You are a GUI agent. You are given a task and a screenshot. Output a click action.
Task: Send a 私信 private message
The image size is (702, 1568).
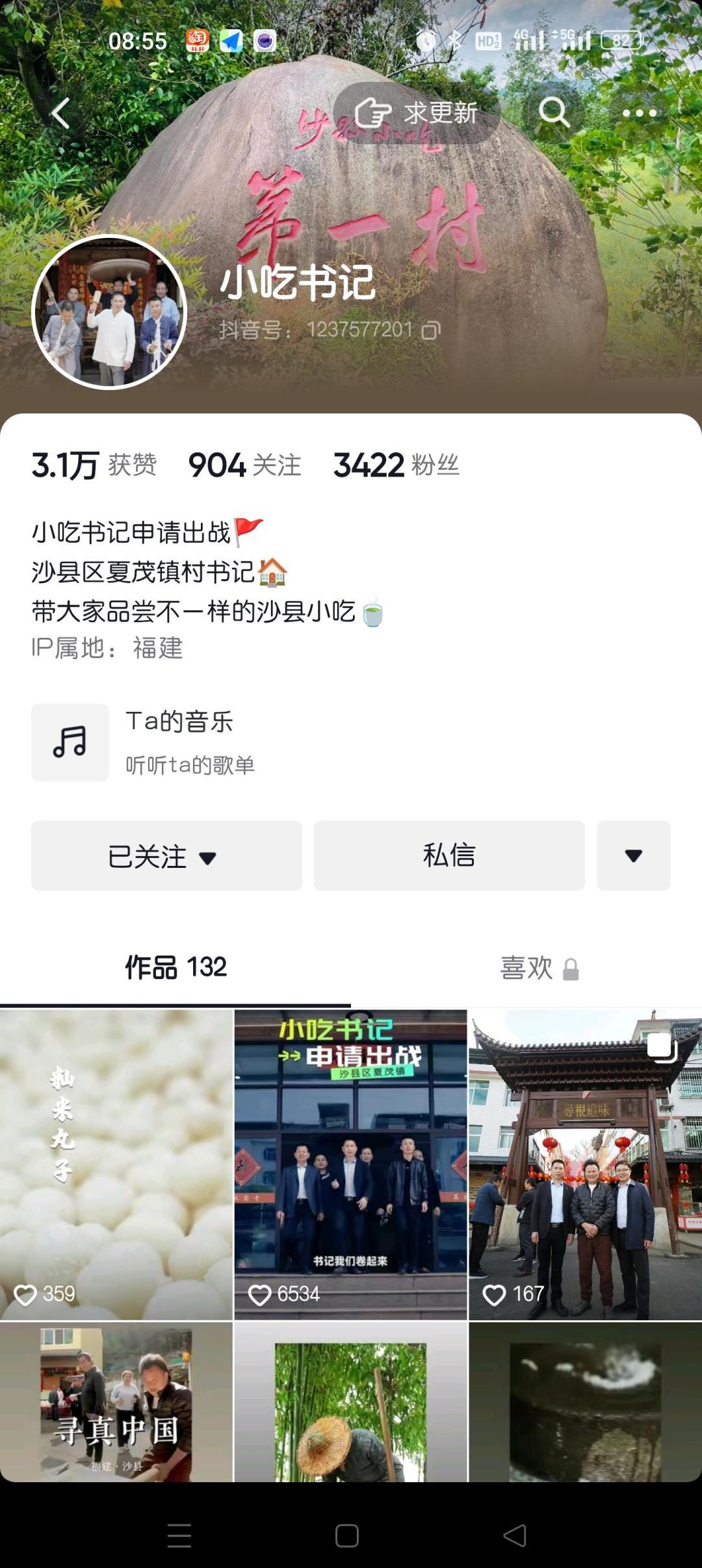click(x=449, y=856)
